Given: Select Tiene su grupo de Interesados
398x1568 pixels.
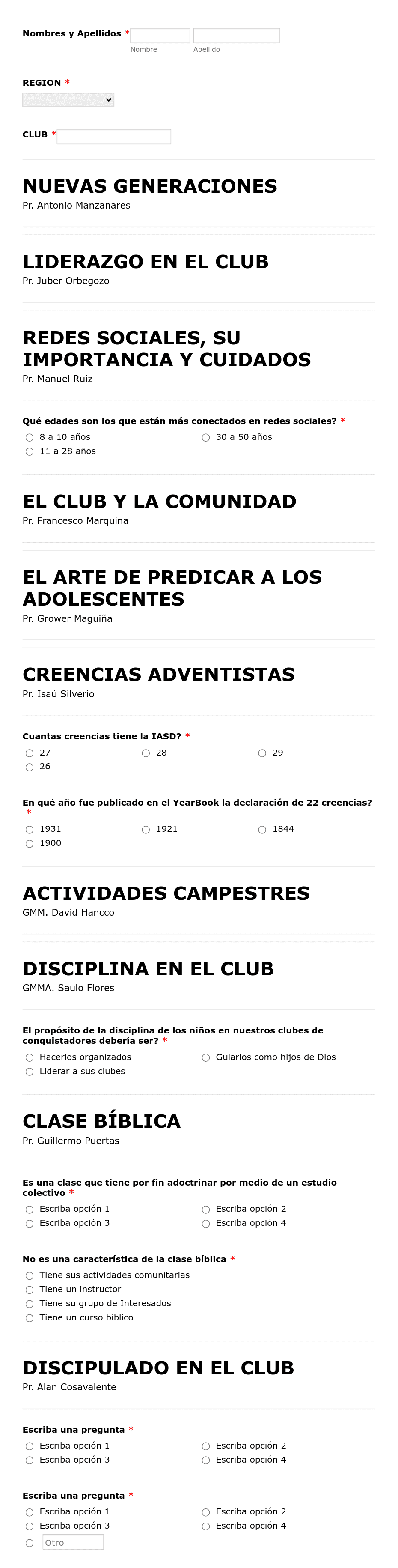Looking at the screenshot, I should 29,1303.
